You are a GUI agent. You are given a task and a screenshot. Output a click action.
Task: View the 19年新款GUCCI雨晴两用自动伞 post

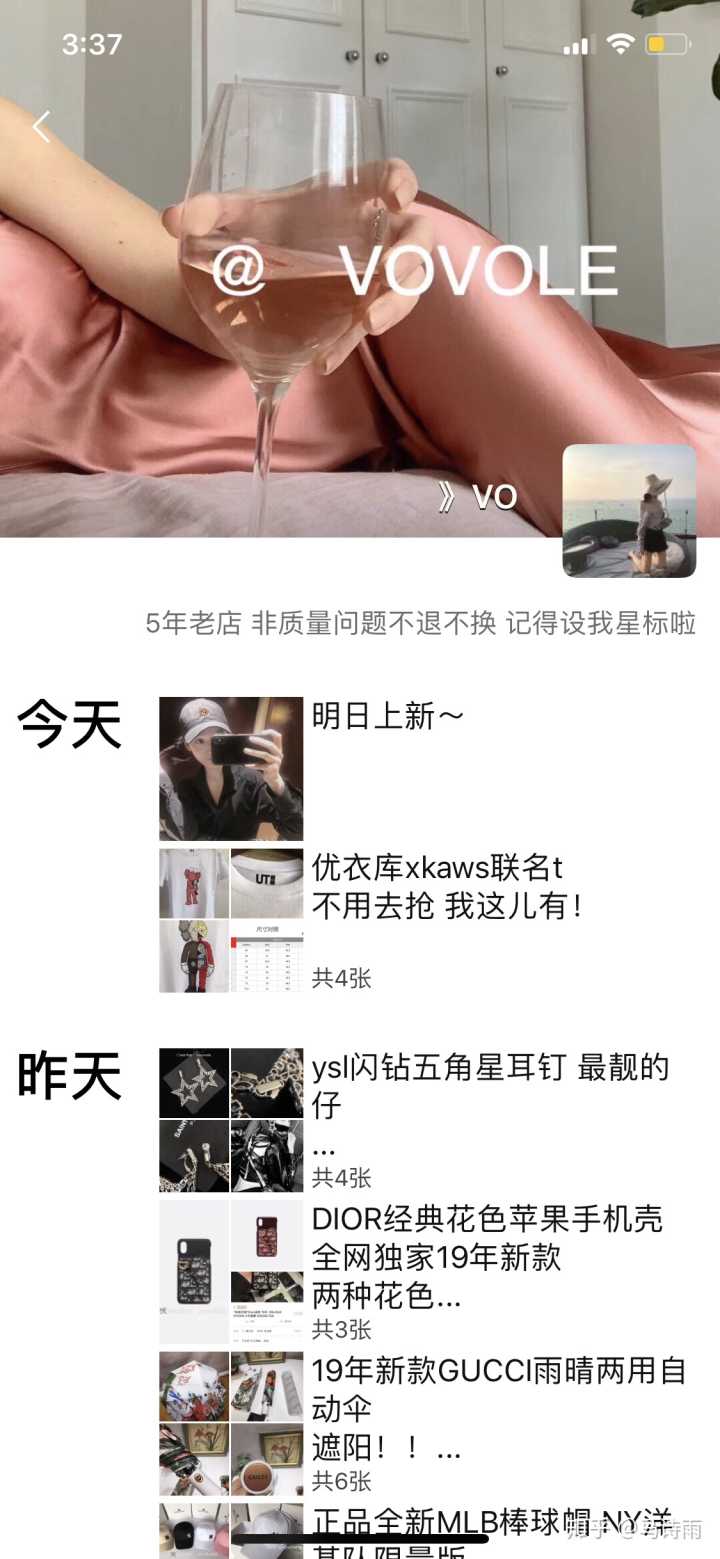[498, 1409]
